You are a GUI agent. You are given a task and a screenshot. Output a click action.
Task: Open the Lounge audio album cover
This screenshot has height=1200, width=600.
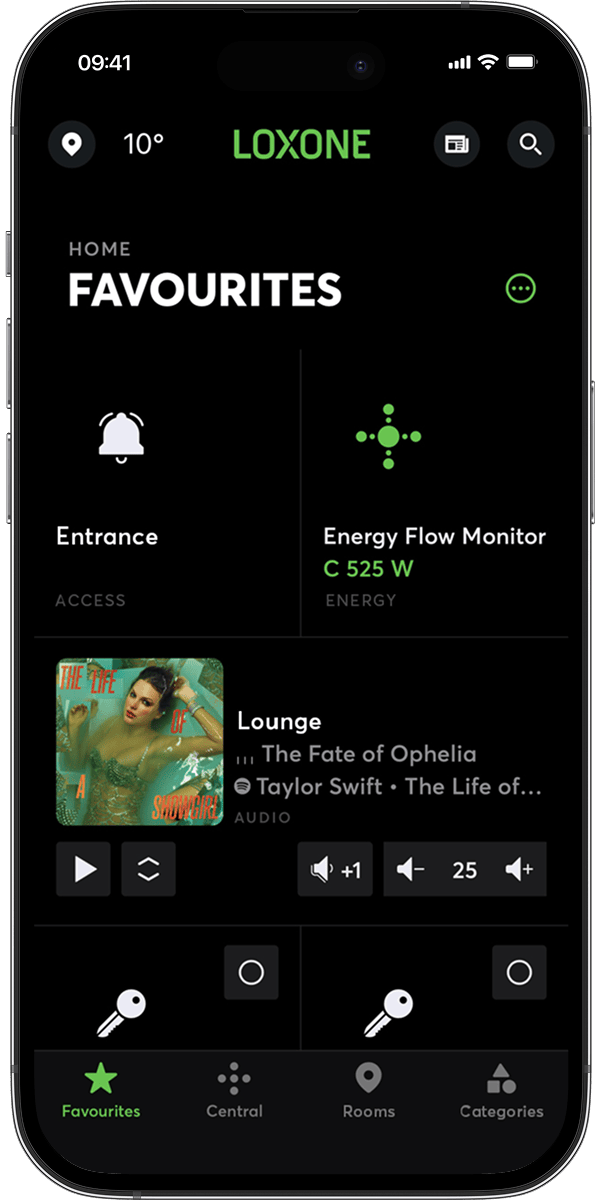click(139, 741)
